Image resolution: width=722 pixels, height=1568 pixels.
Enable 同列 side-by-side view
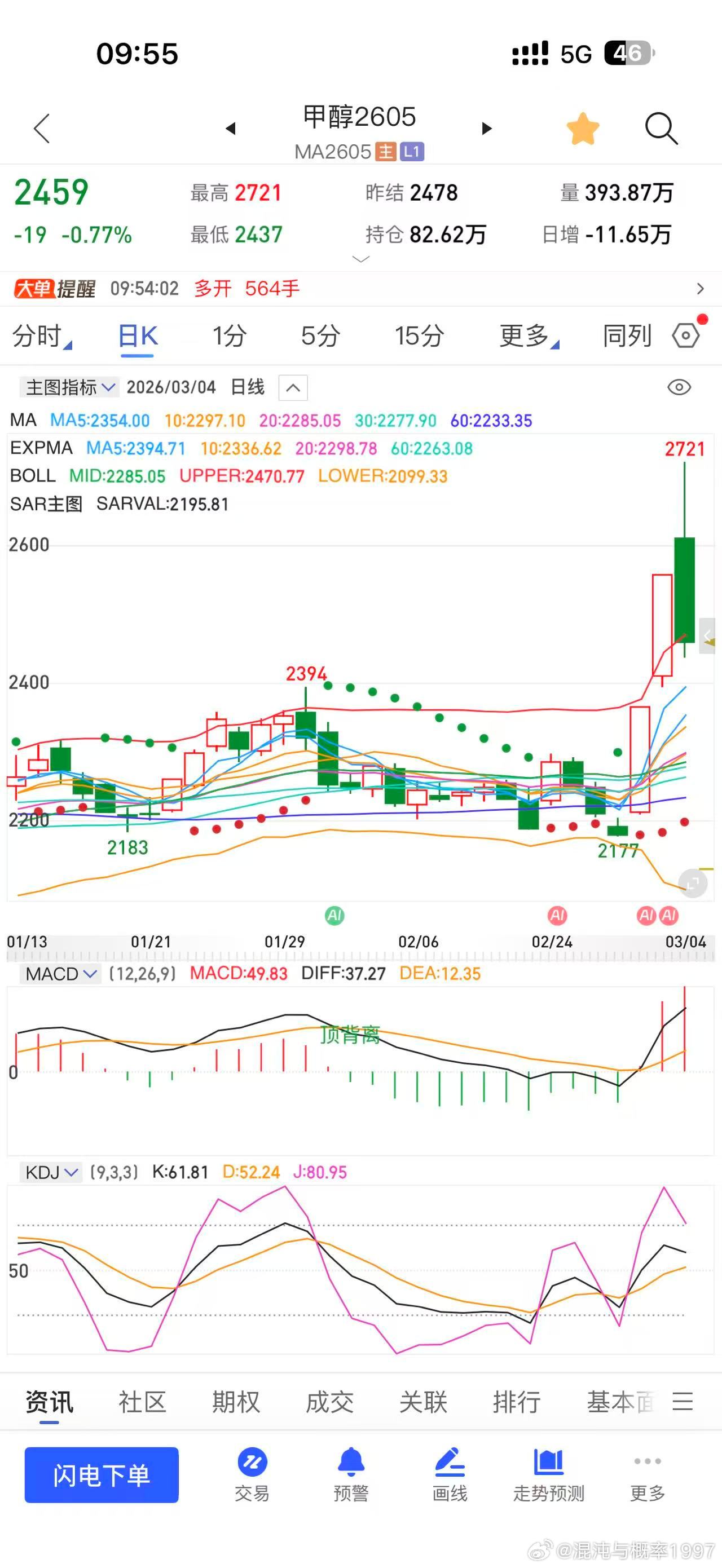pyautogui.click(x=627, y=335)
